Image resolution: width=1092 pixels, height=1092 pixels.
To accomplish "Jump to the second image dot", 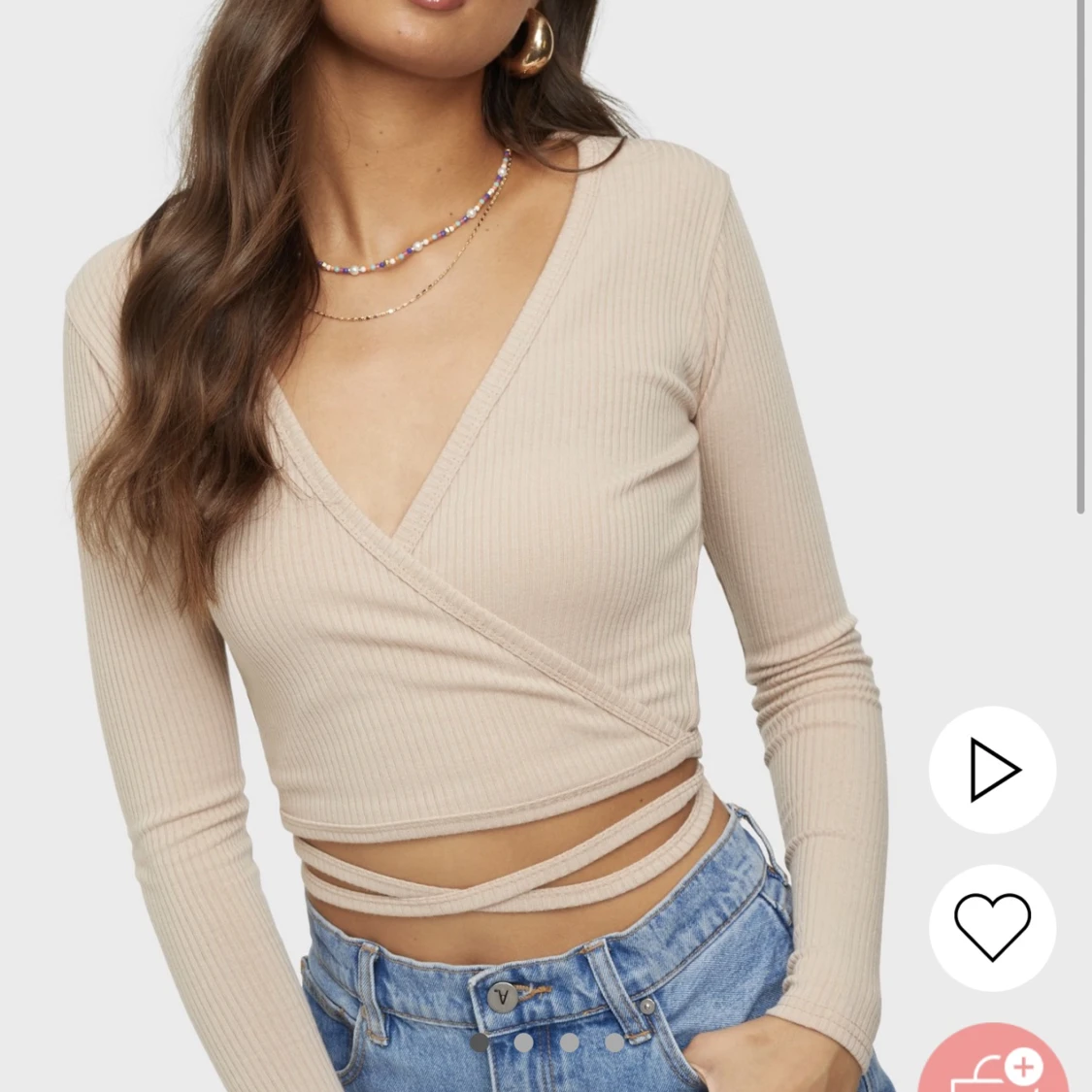I will pyautogui.click(x=523, y=1043).
